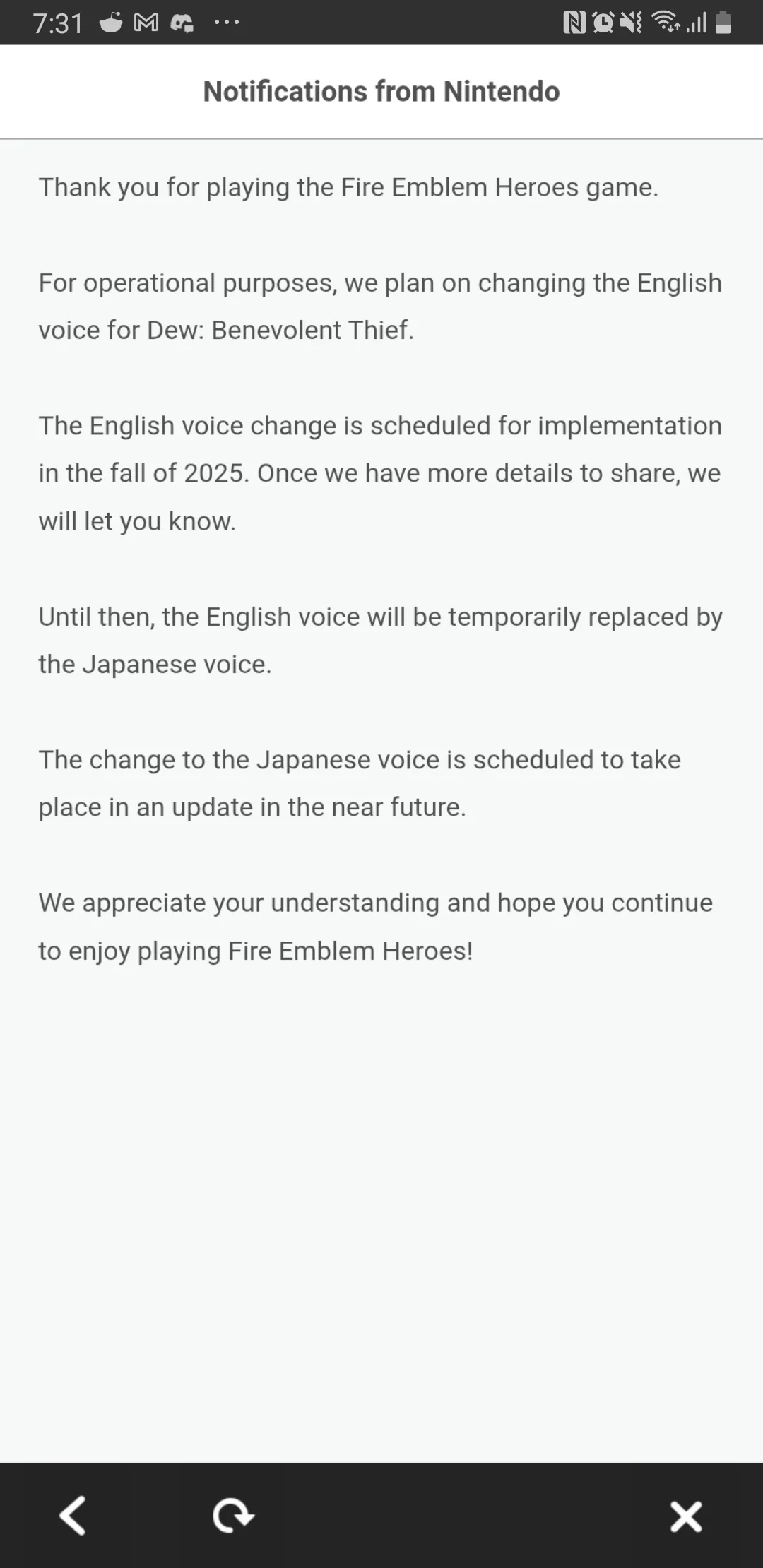Viewport: 763px width, 1568px height.
Task: Close the Notifications from Nintendo page
Action: point(685,1516)
